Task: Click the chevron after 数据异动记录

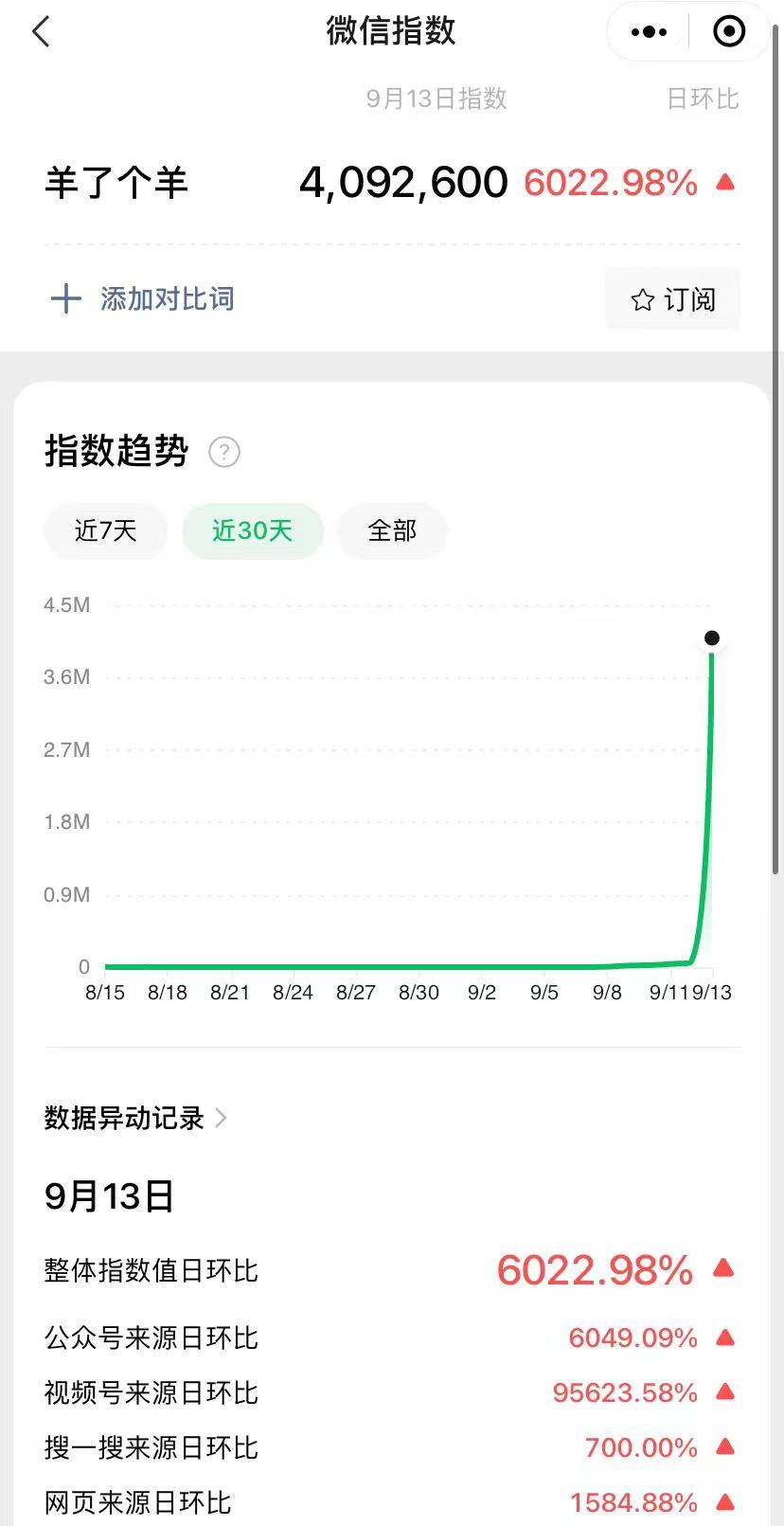Action: click(222, 1119)
